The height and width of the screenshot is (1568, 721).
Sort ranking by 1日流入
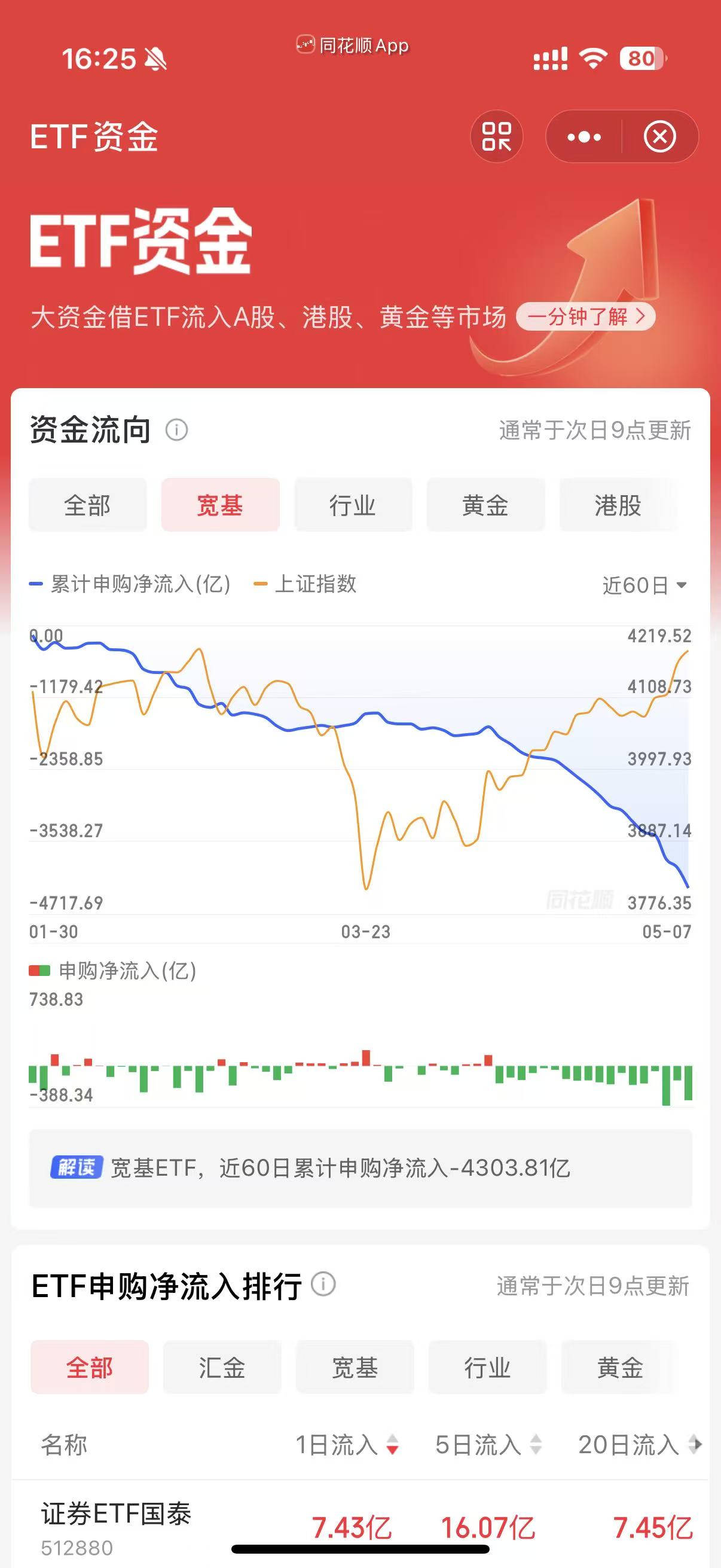(347, 1444)
